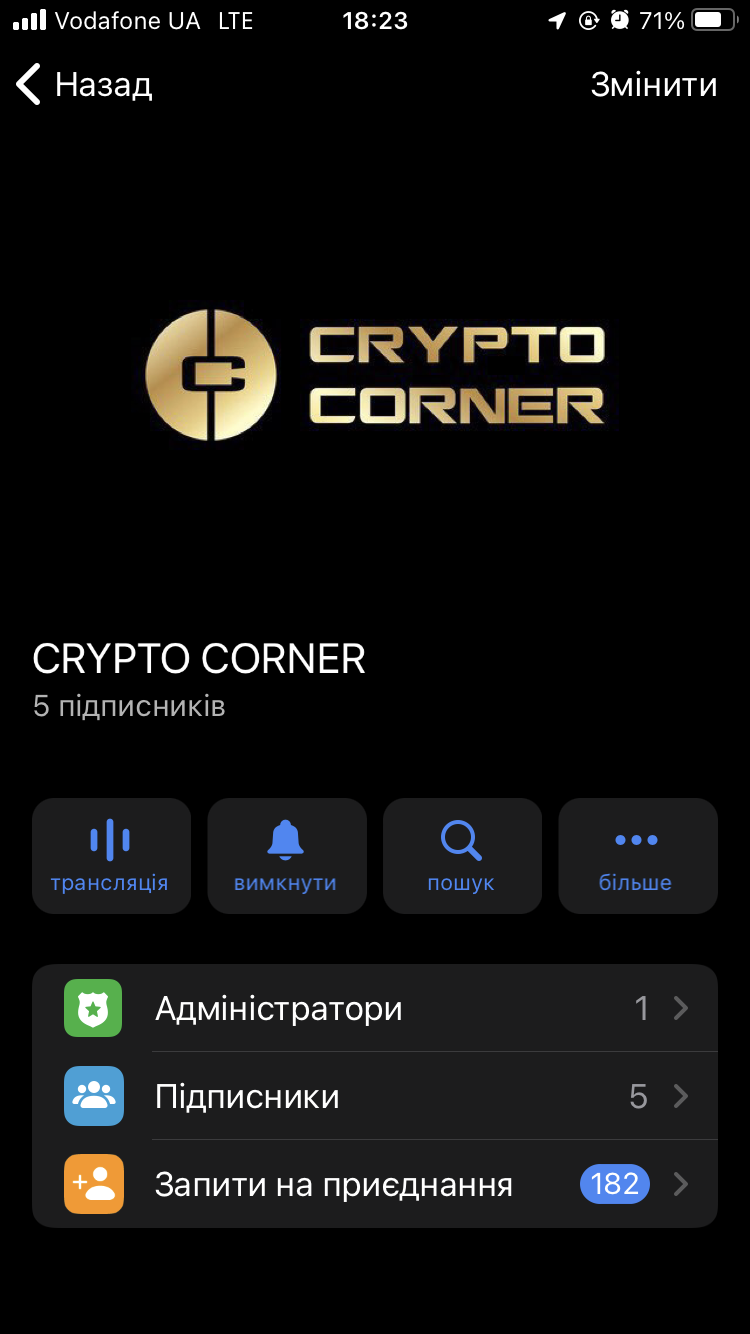Open the більше options menu
Image resolution: width=750 pixels, height=1334 pixels.
[x=637, y=856]
